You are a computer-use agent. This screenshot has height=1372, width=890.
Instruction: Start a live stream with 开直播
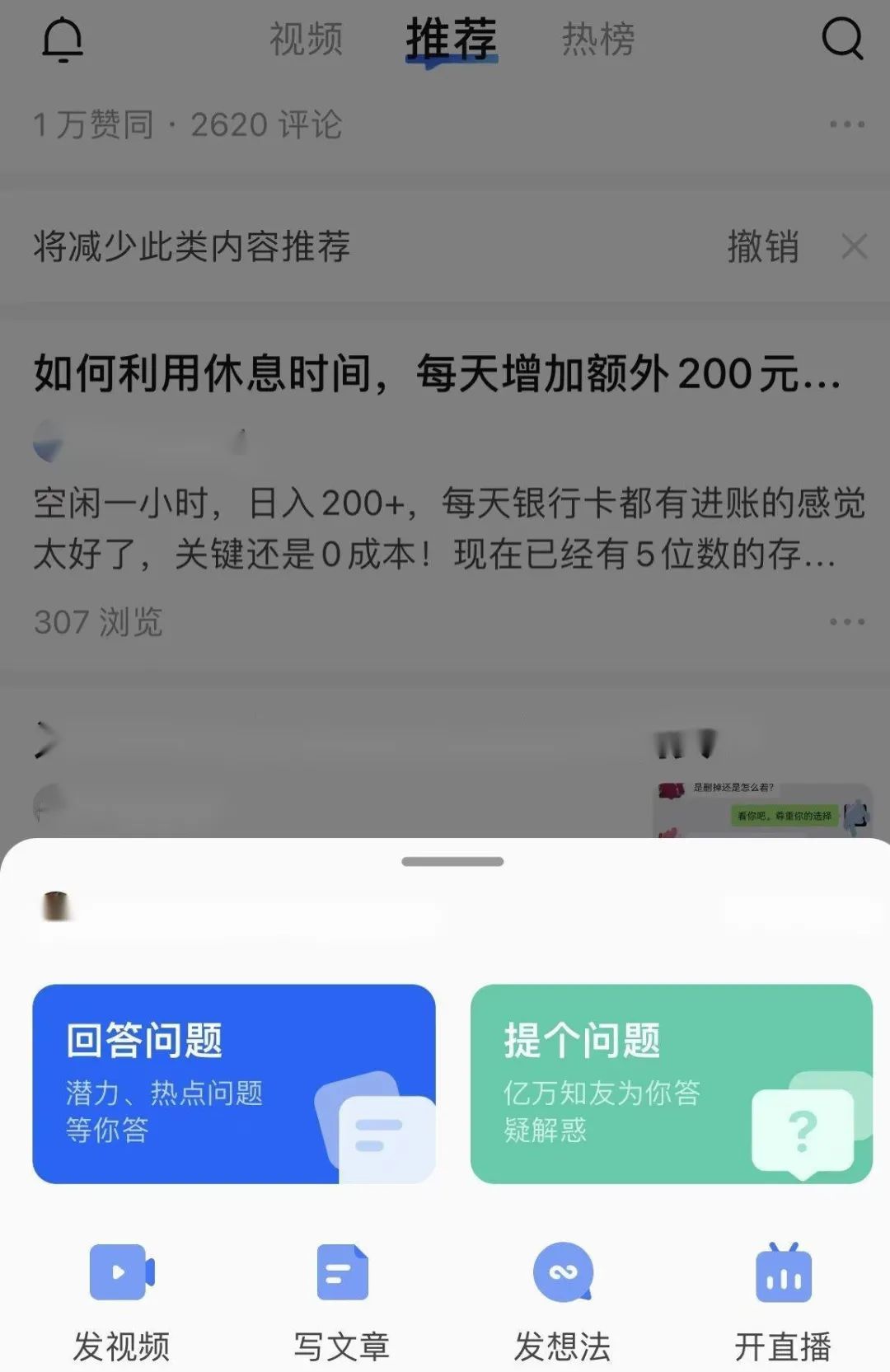(783, 1302)
